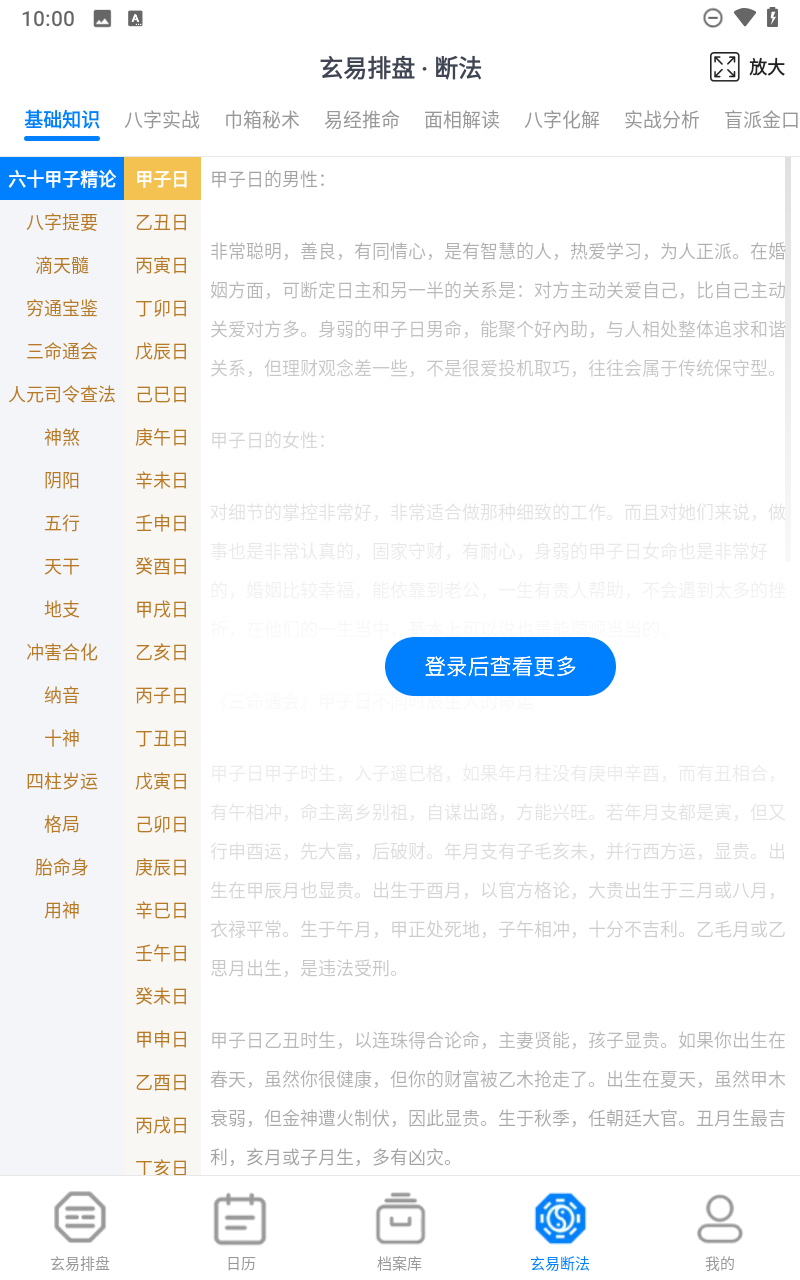
Task: Open the 巾箱秘术 tab
Action: [262, 120]
